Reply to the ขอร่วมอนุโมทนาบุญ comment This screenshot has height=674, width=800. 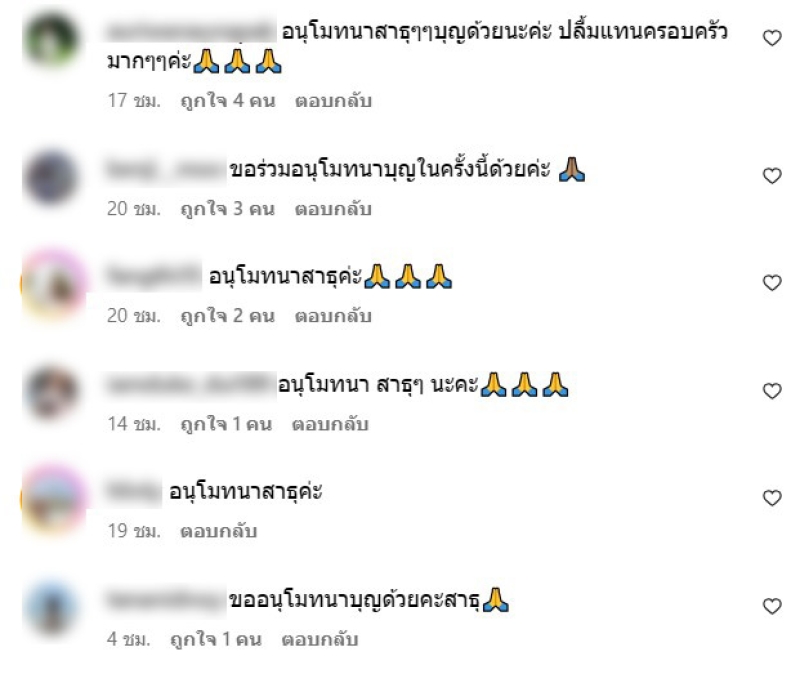point(333,209)
